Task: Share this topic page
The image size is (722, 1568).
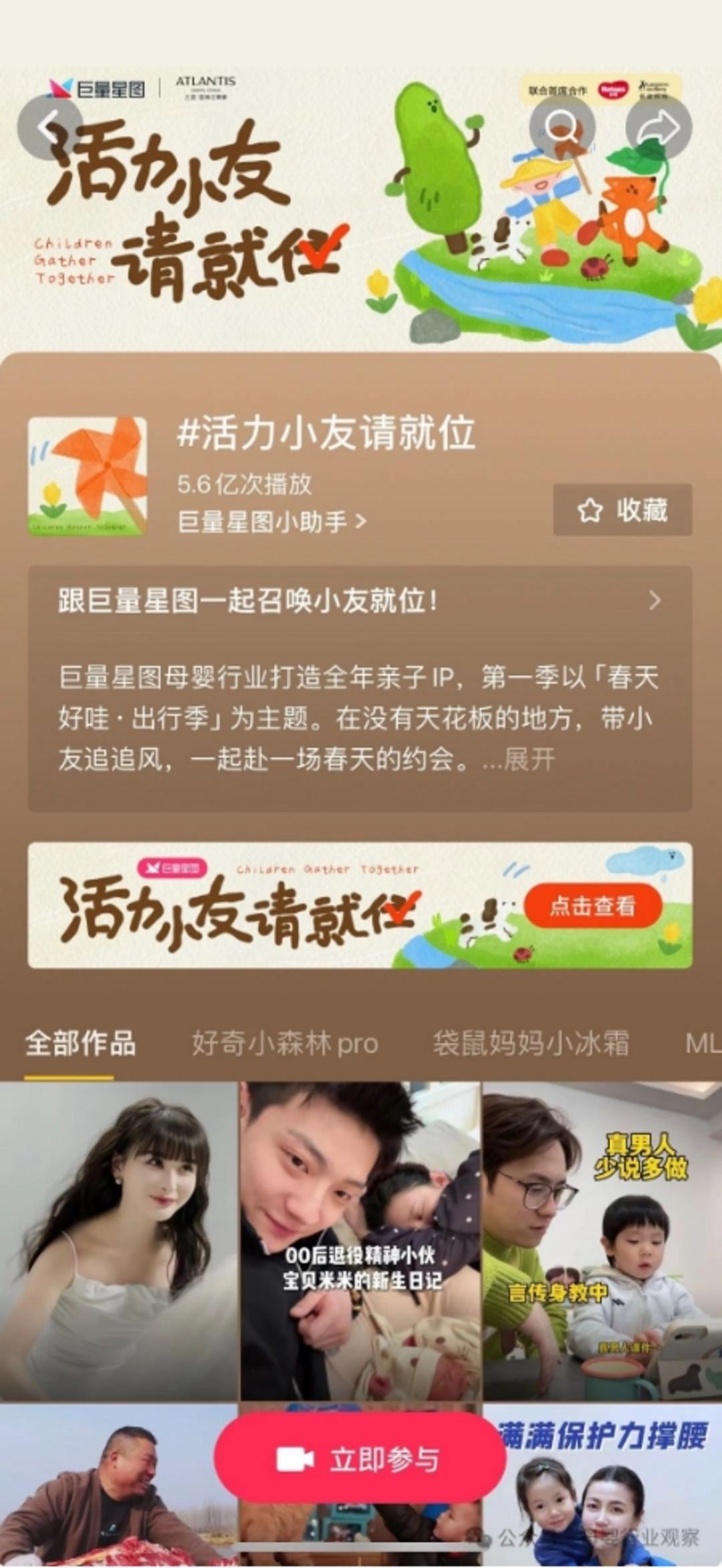Action: [658, 127]
